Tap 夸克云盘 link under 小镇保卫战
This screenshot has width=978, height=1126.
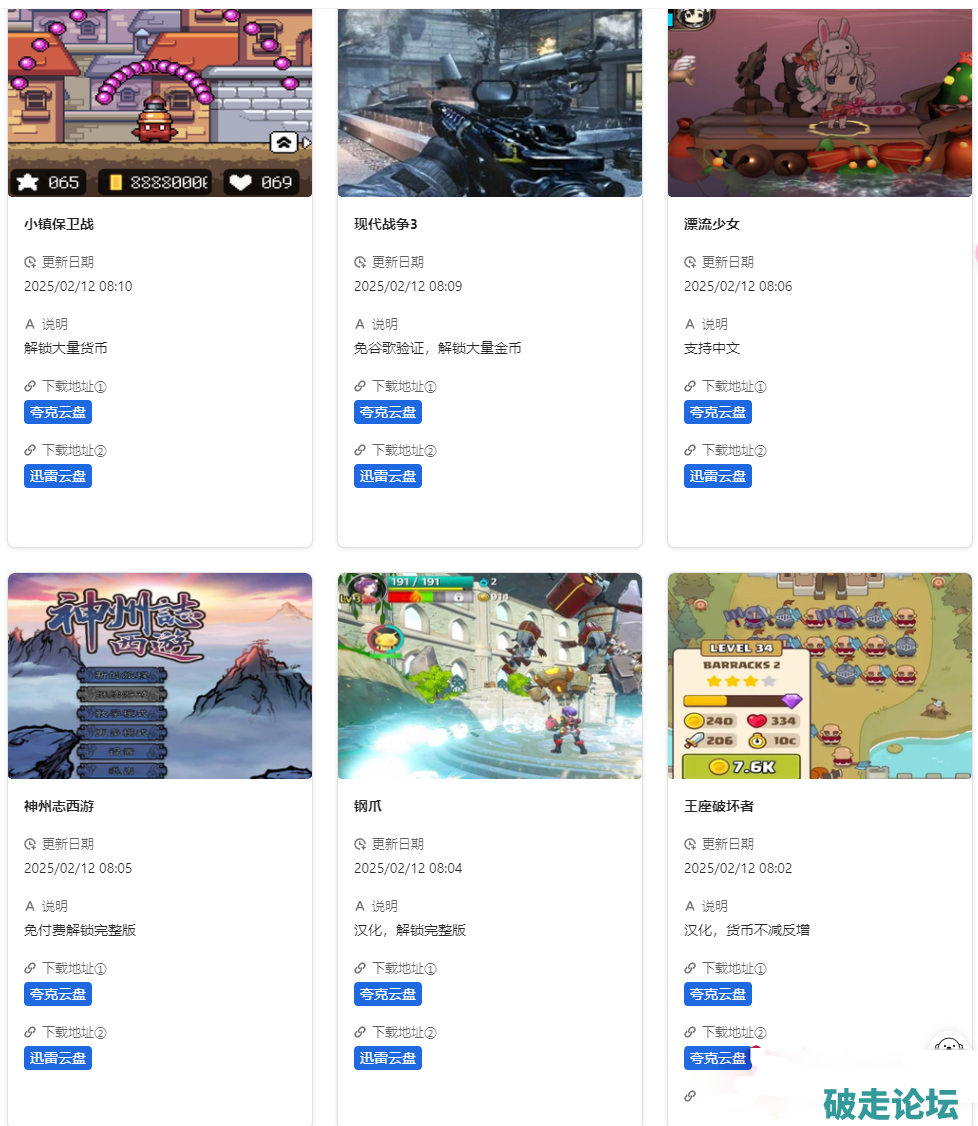[58, 412]
